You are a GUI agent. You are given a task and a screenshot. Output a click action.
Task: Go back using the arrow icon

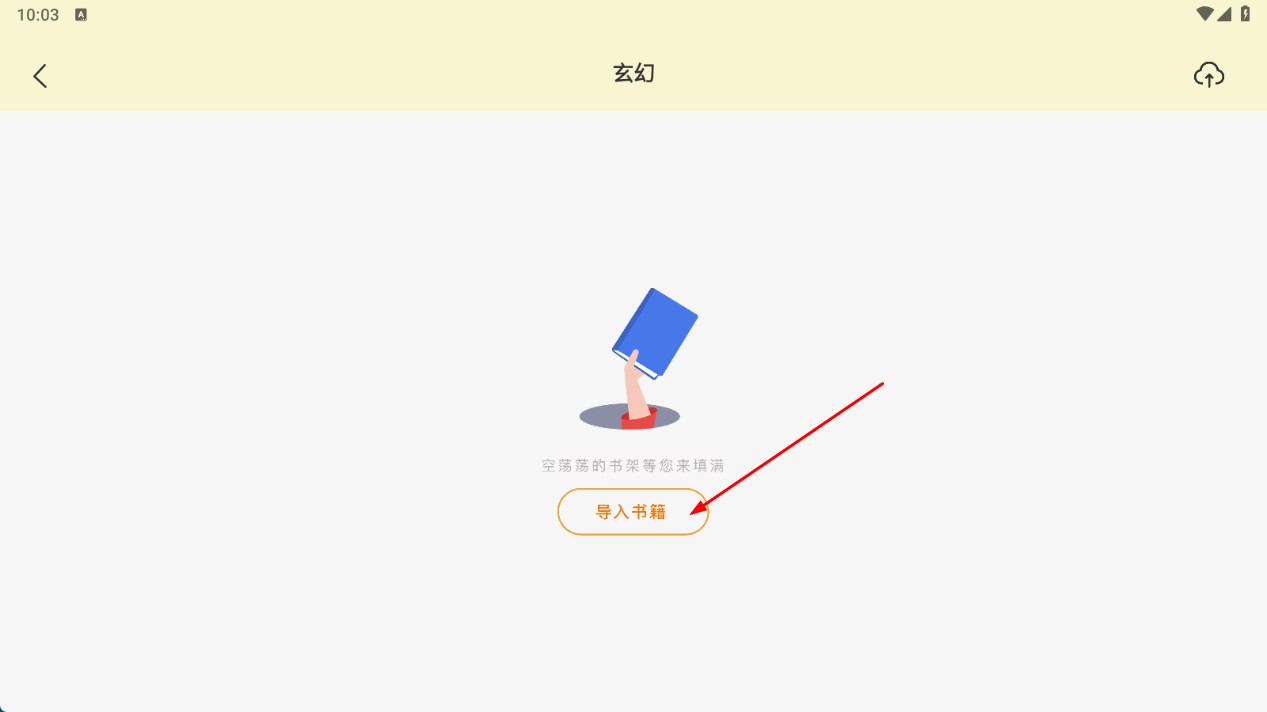[x=40, y=76]
